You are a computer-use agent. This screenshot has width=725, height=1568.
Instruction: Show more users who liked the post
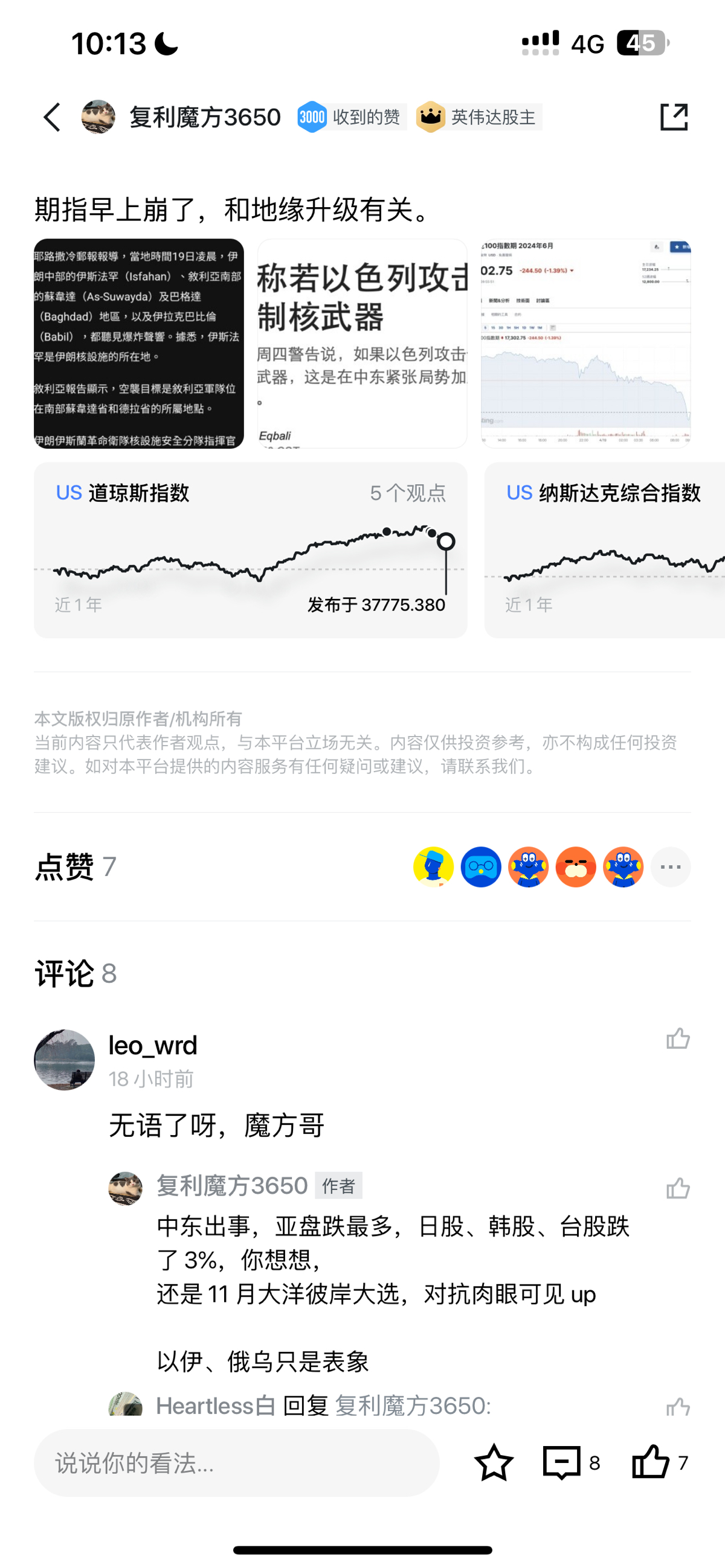tap(670, 867)
